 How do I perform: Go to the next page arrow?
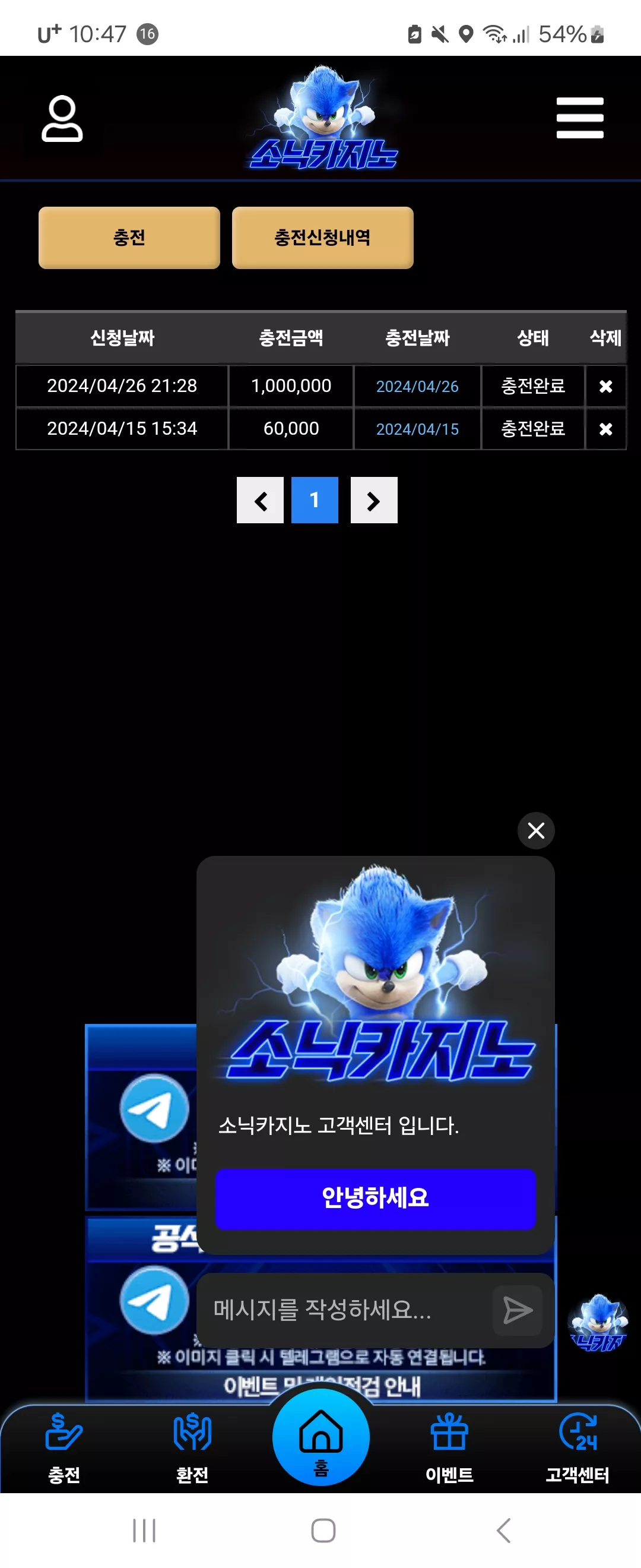coord(374,500)
